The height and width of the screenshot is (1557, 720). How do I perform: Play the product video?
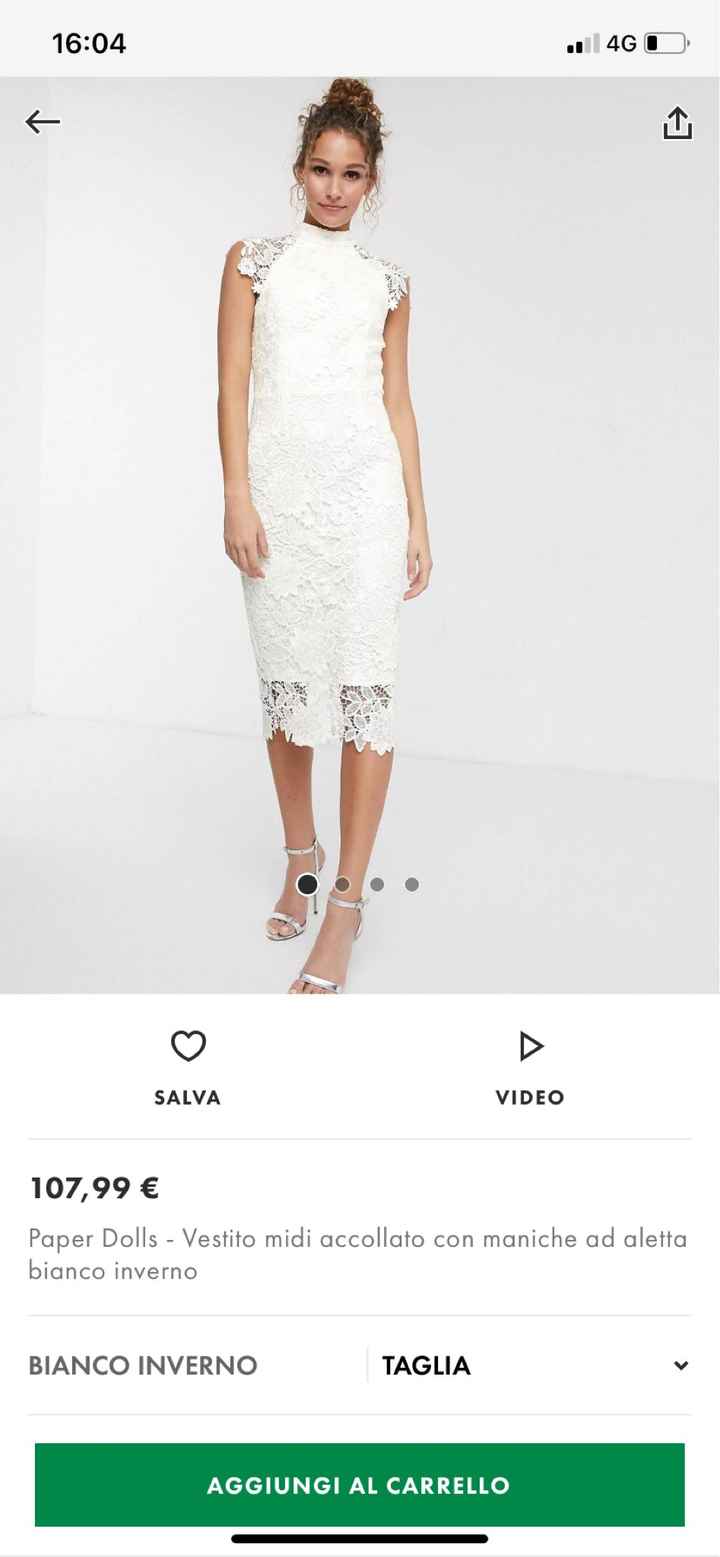[530, 1047]
